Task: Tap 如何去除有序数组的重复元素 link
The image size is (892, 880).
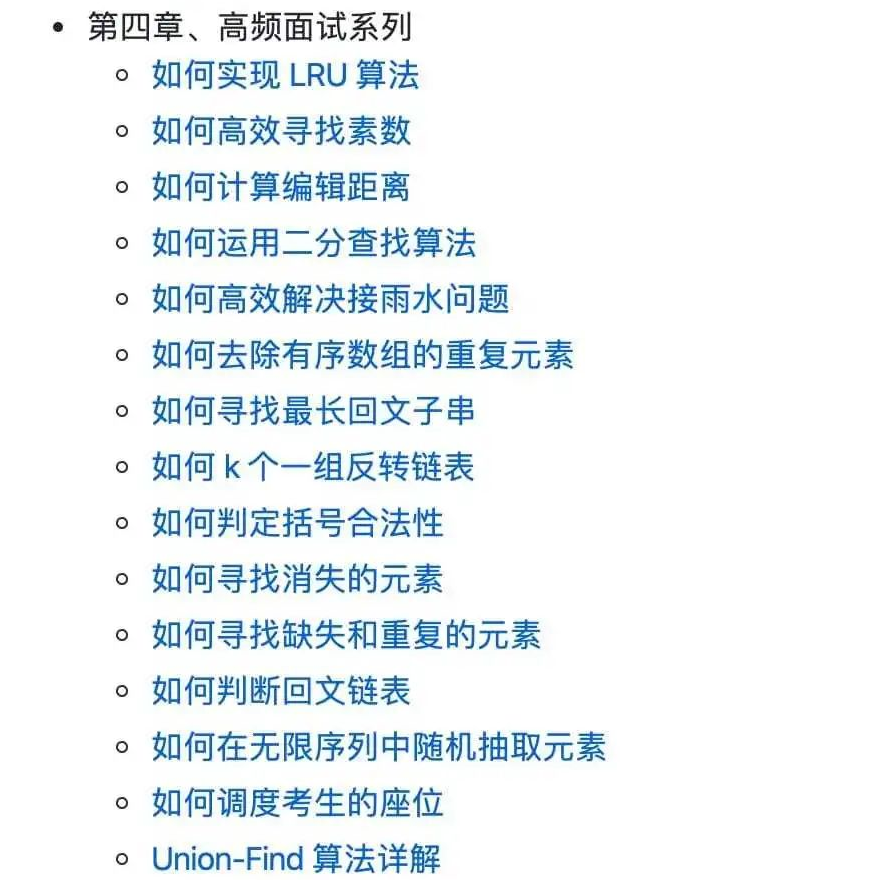Action: pyautogui.click(x=362, y=355)
